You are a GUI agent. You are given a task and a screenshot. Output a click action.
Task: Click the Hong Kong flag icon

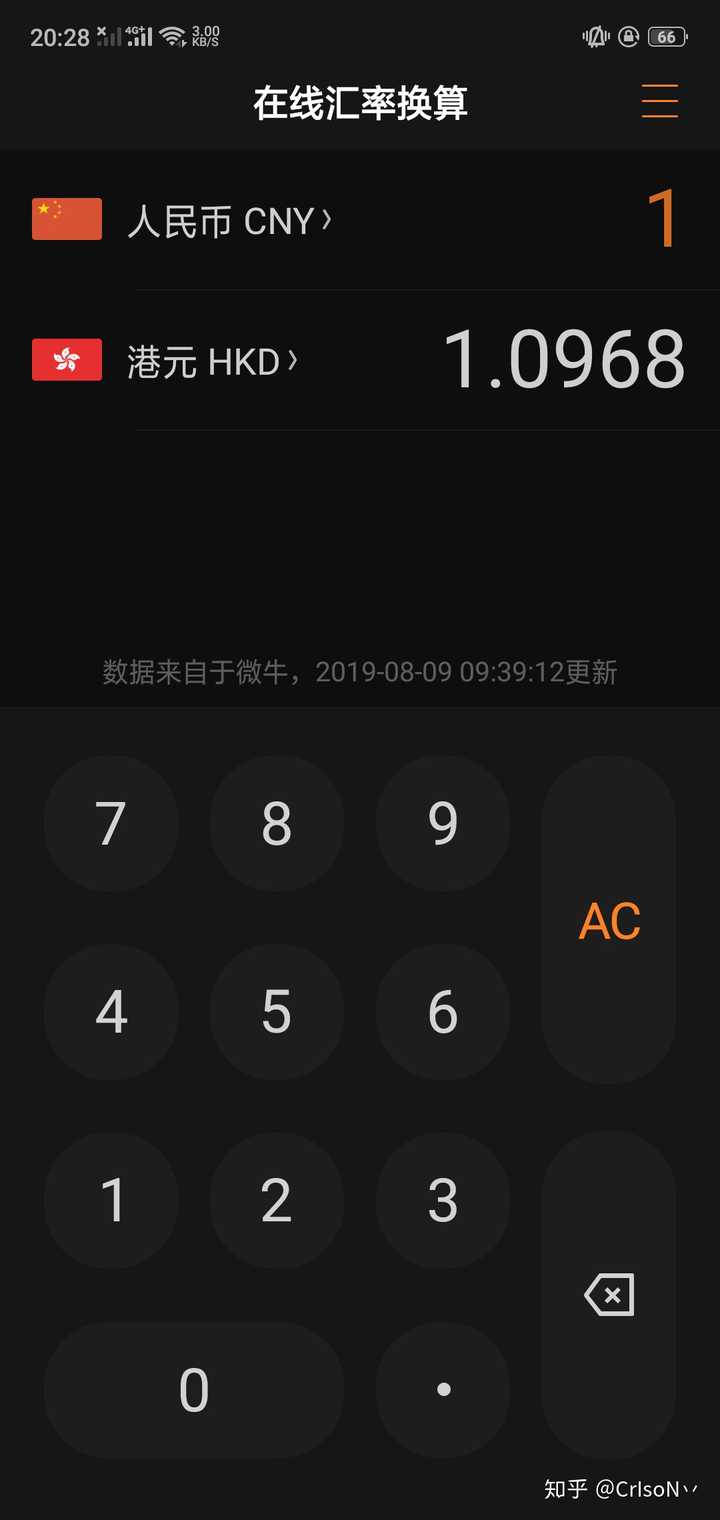point(66,360)
